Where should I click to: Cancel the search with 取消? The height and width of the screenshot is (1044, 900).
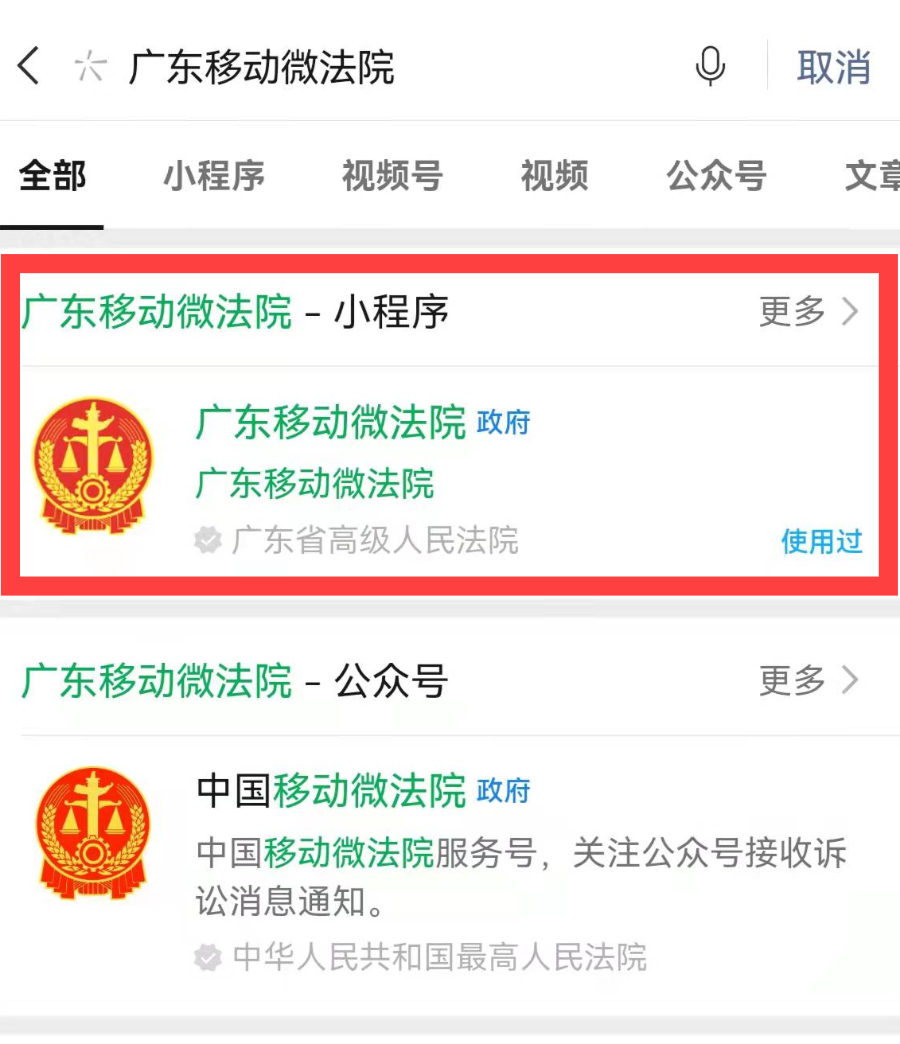click(x=833, y=67)
